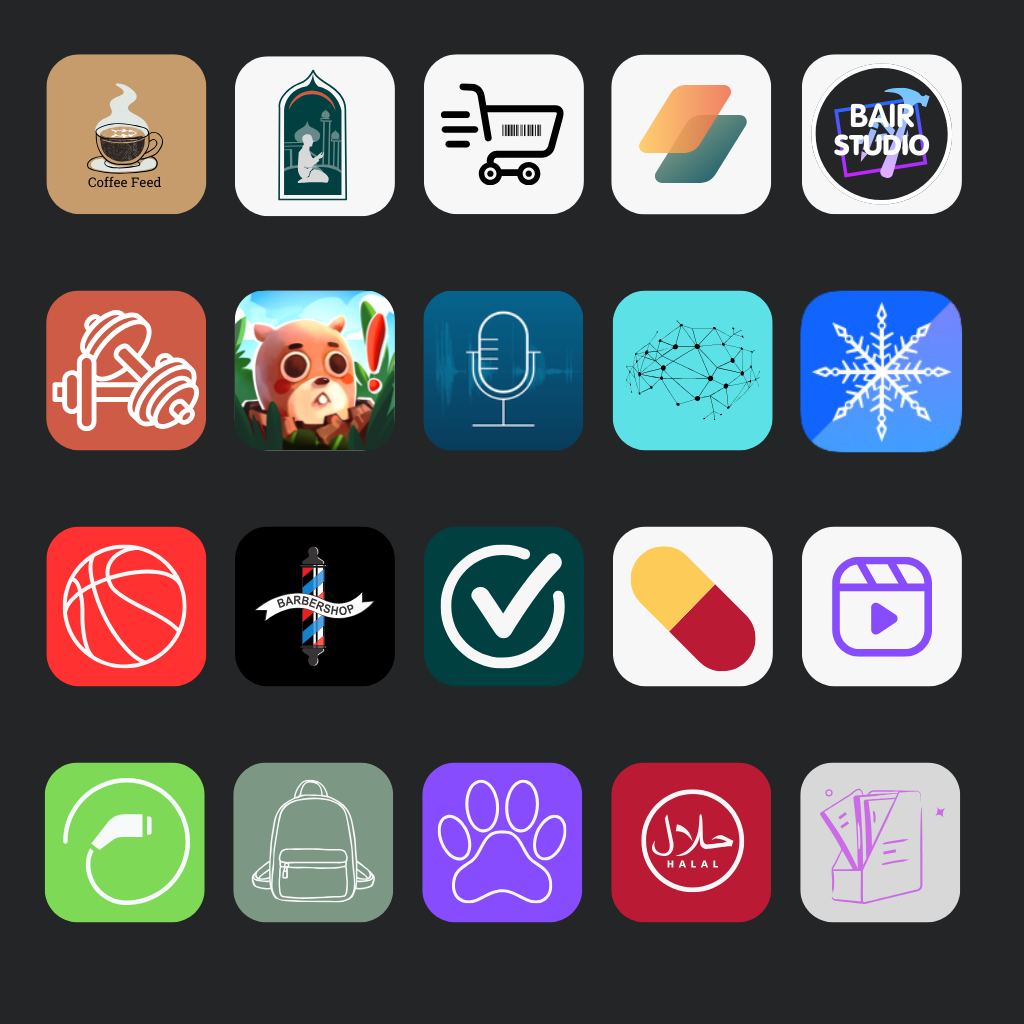The image size is (1024, 1024).
Task: Open the microphone voice recorder app
Action: click(x=503, y=370)
